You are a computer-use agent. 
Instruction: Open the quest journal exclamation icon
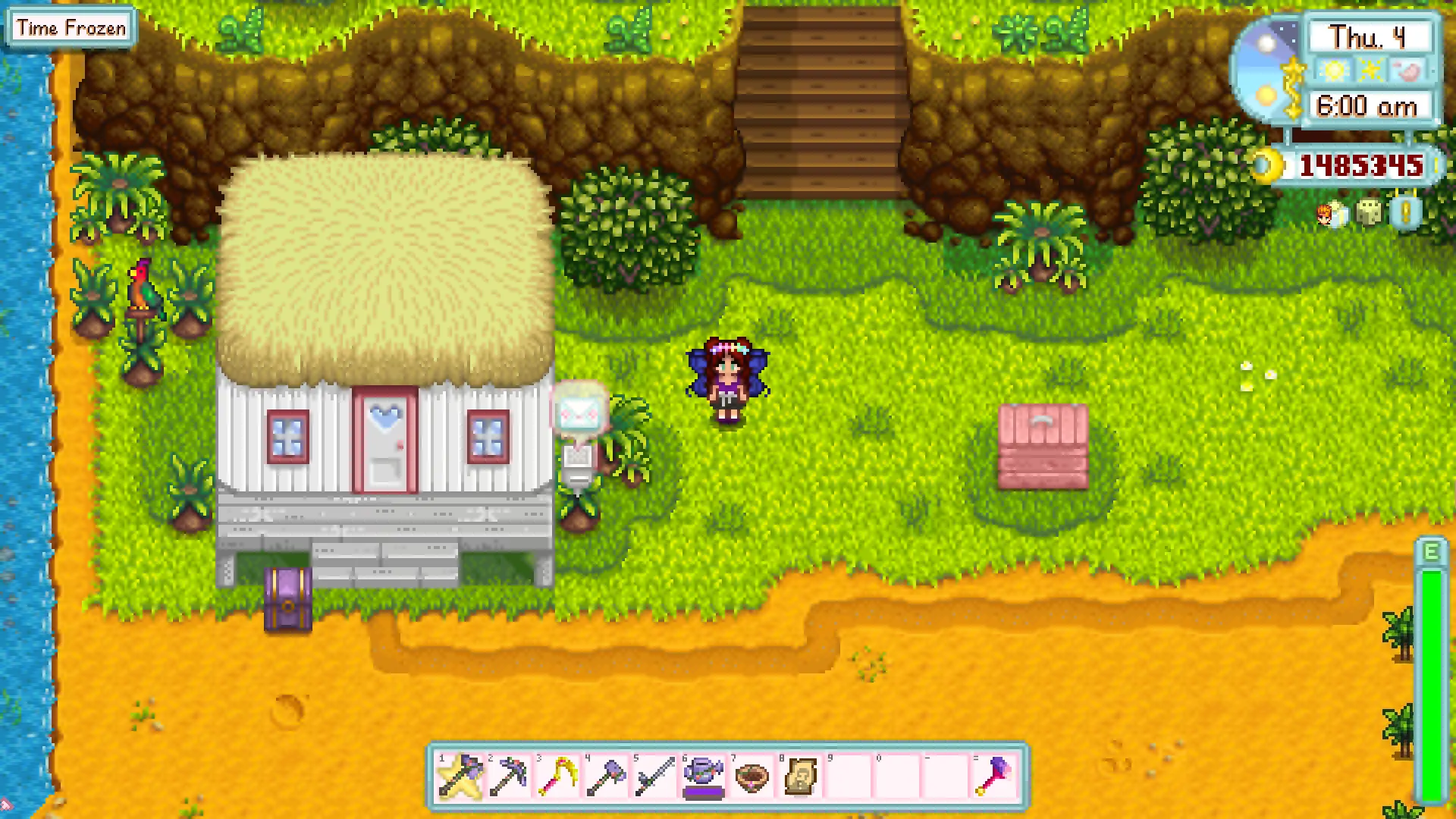[x=1405, y=213]
